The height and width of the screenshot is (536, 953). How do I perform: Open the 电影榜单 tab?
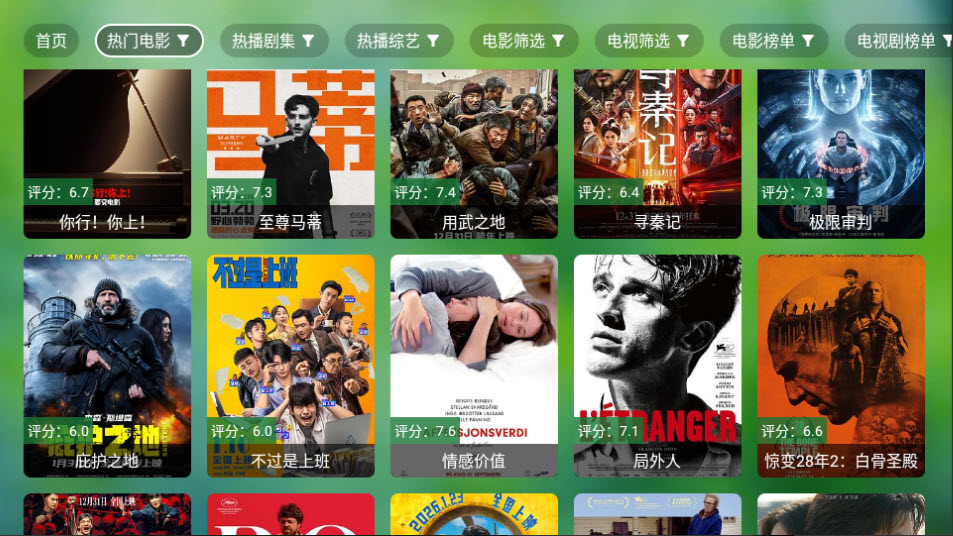click(x=774, y=41)
